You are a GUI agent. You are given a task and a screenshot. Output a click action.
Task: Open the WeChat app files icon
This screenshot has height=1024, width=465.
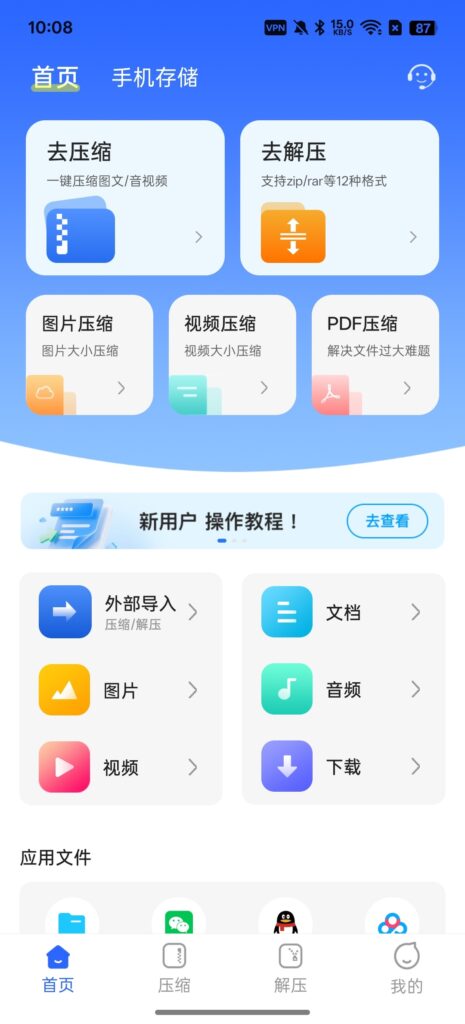(x=178, y=920)
